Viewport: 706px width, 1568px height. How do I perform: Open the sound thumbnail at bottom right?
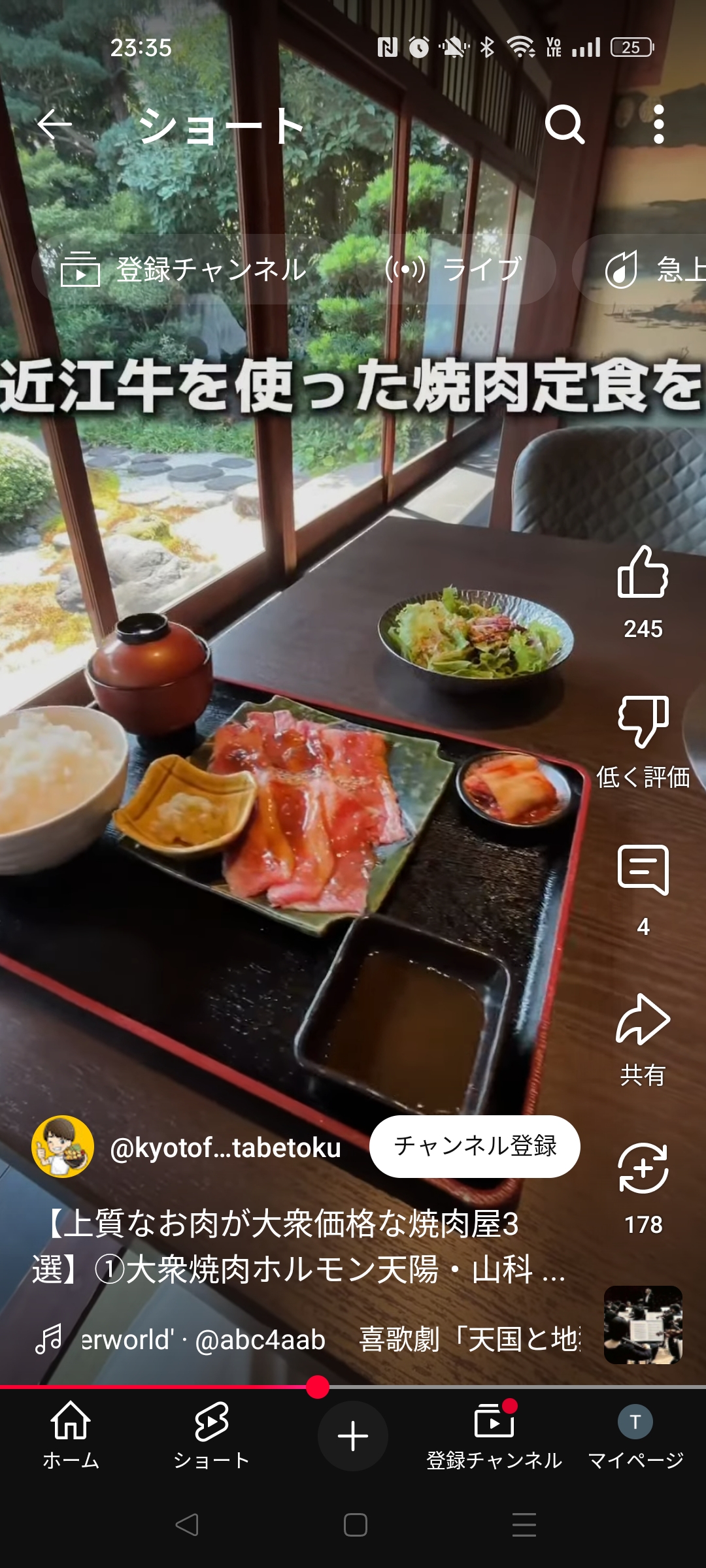(643, 1325)
